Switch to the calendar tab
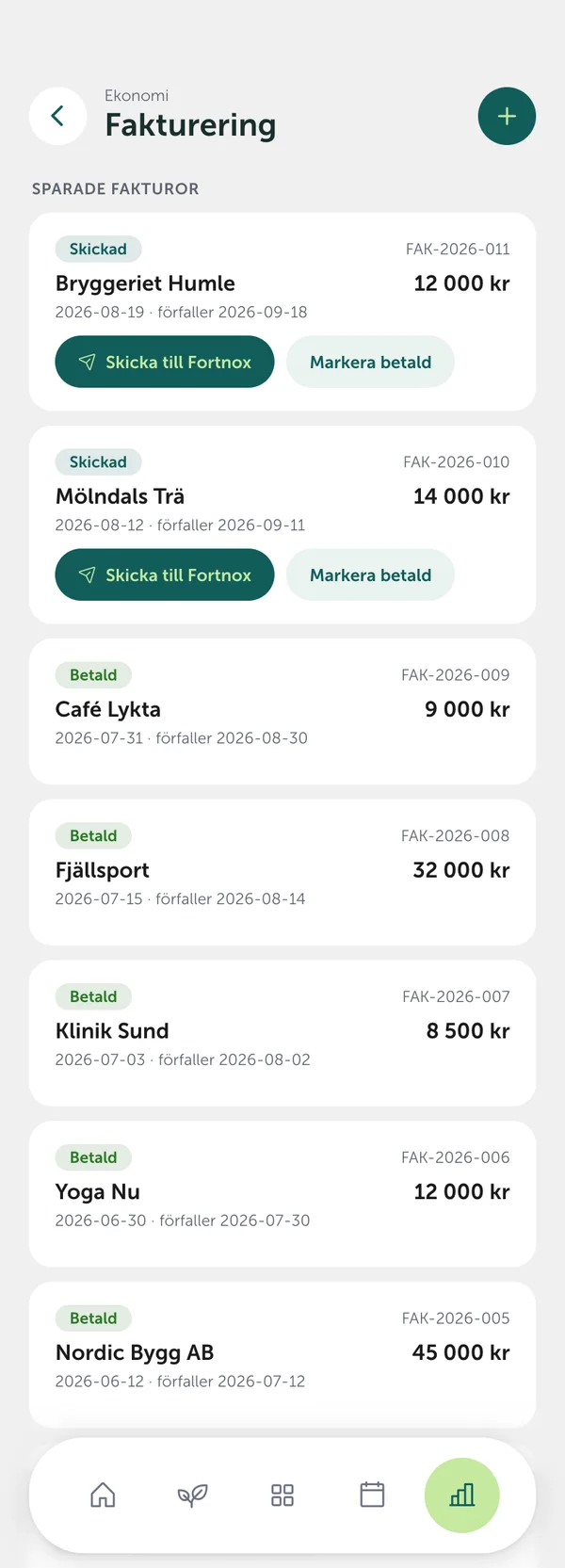Image resolution: width=565 pixels, height=1568 pixels. 372,1495
